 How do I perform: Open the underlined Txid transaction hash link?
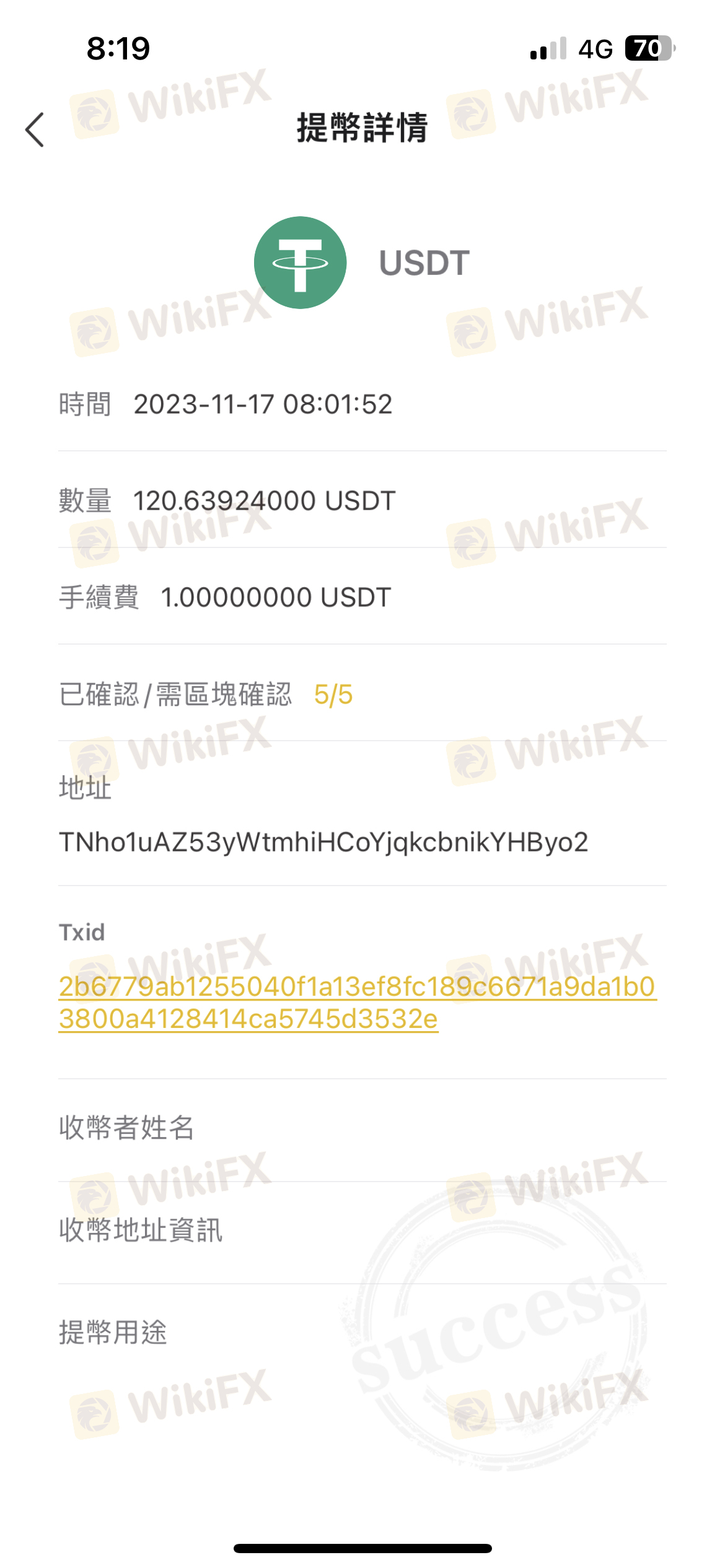(x=358, y=1003)
